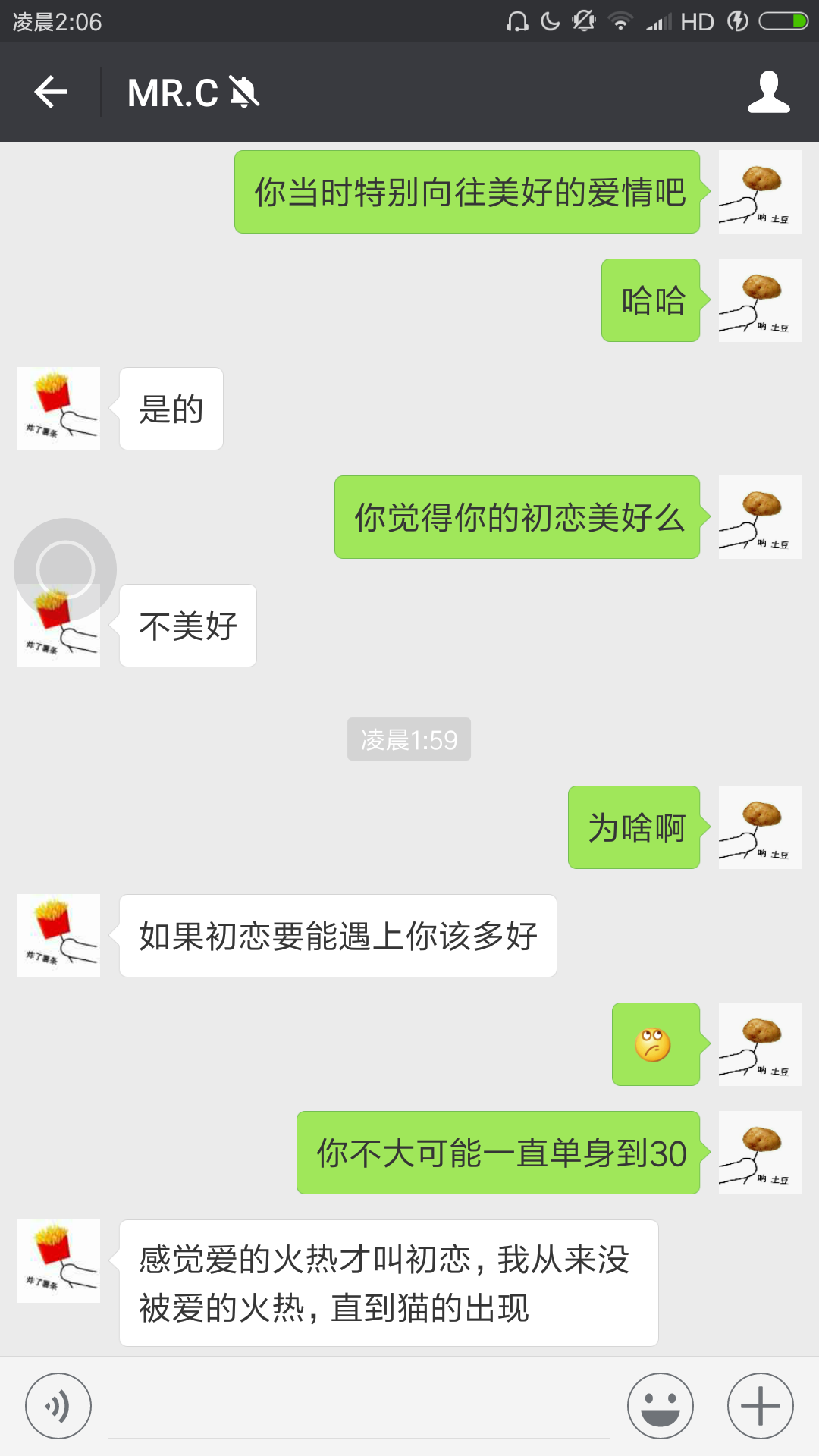Go back from the MR.C chat

[51, 93]
